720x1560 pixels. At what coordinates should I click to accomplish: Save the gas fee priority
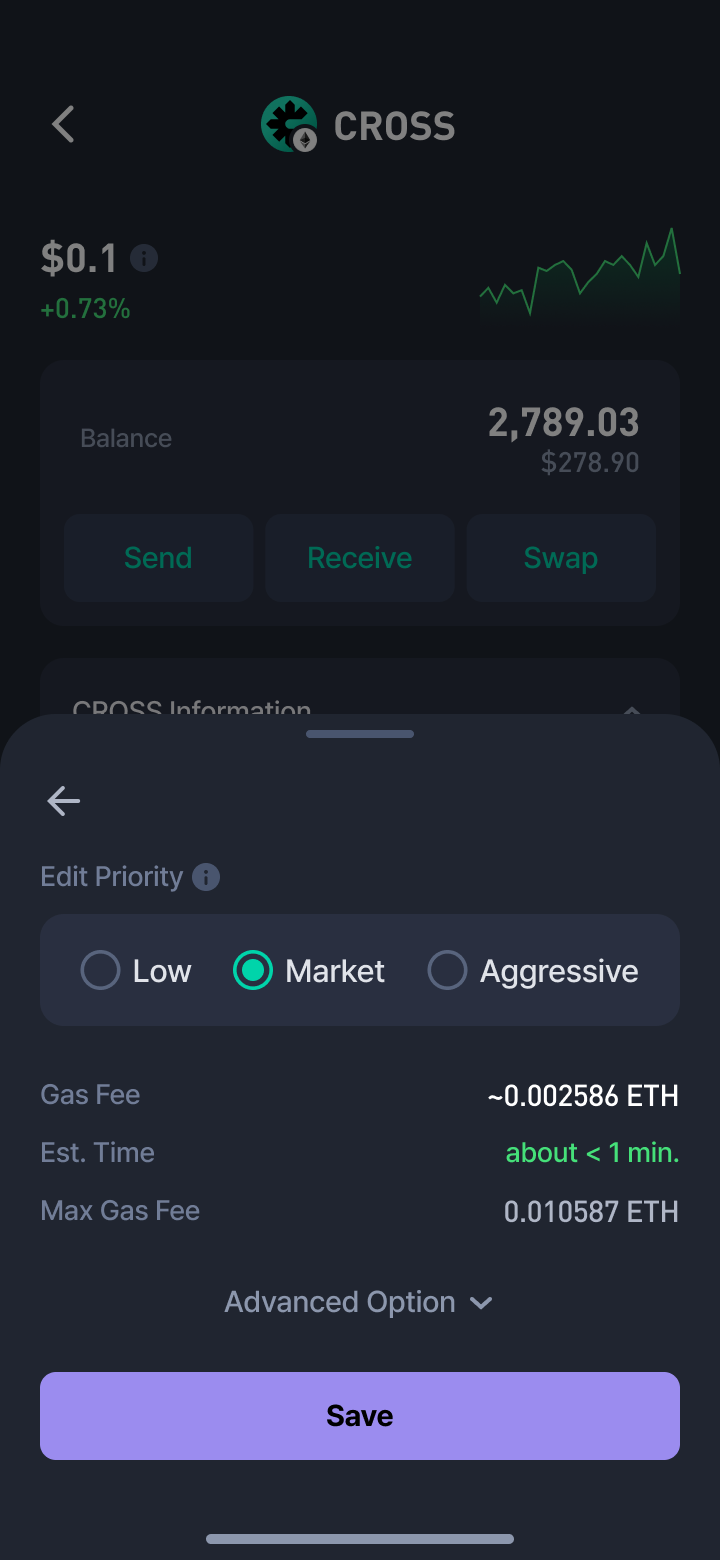[360, 1416]
